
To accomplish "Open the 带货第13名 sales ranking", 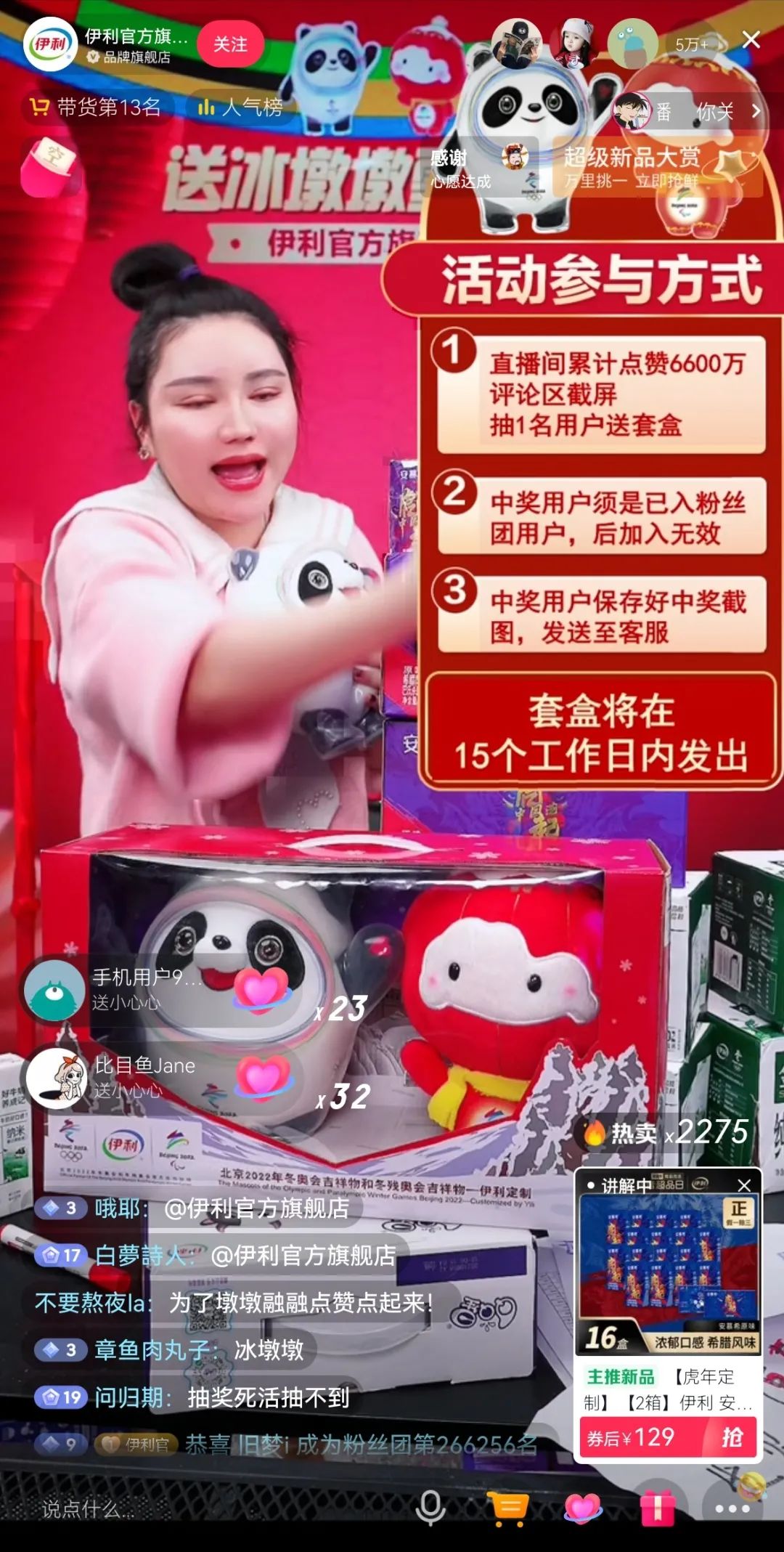I will click(96, 107).
